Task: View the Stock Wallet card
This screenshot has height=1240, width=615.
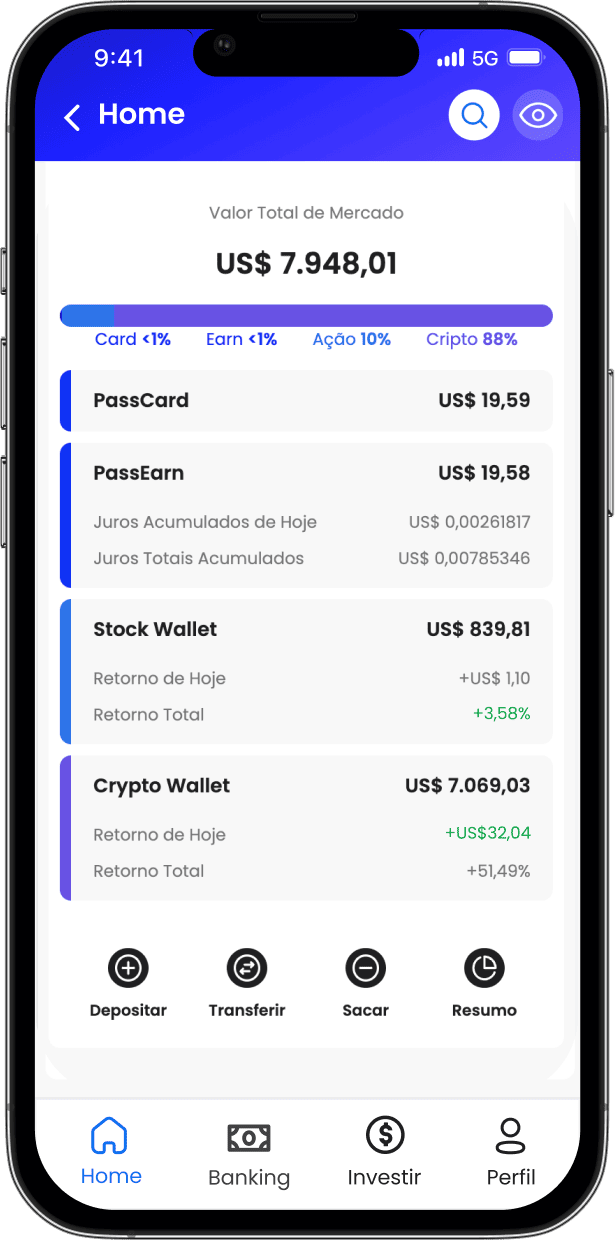Action: 307,671
